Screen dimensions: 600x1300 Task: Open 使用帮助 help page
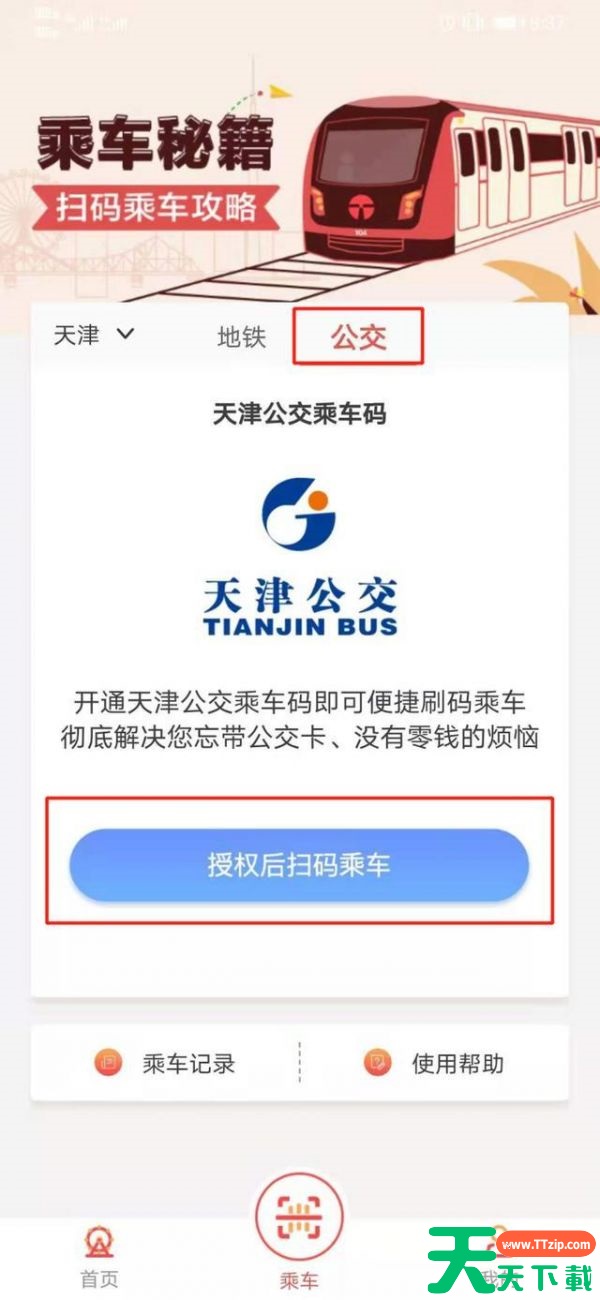[x=434, y=1063]
